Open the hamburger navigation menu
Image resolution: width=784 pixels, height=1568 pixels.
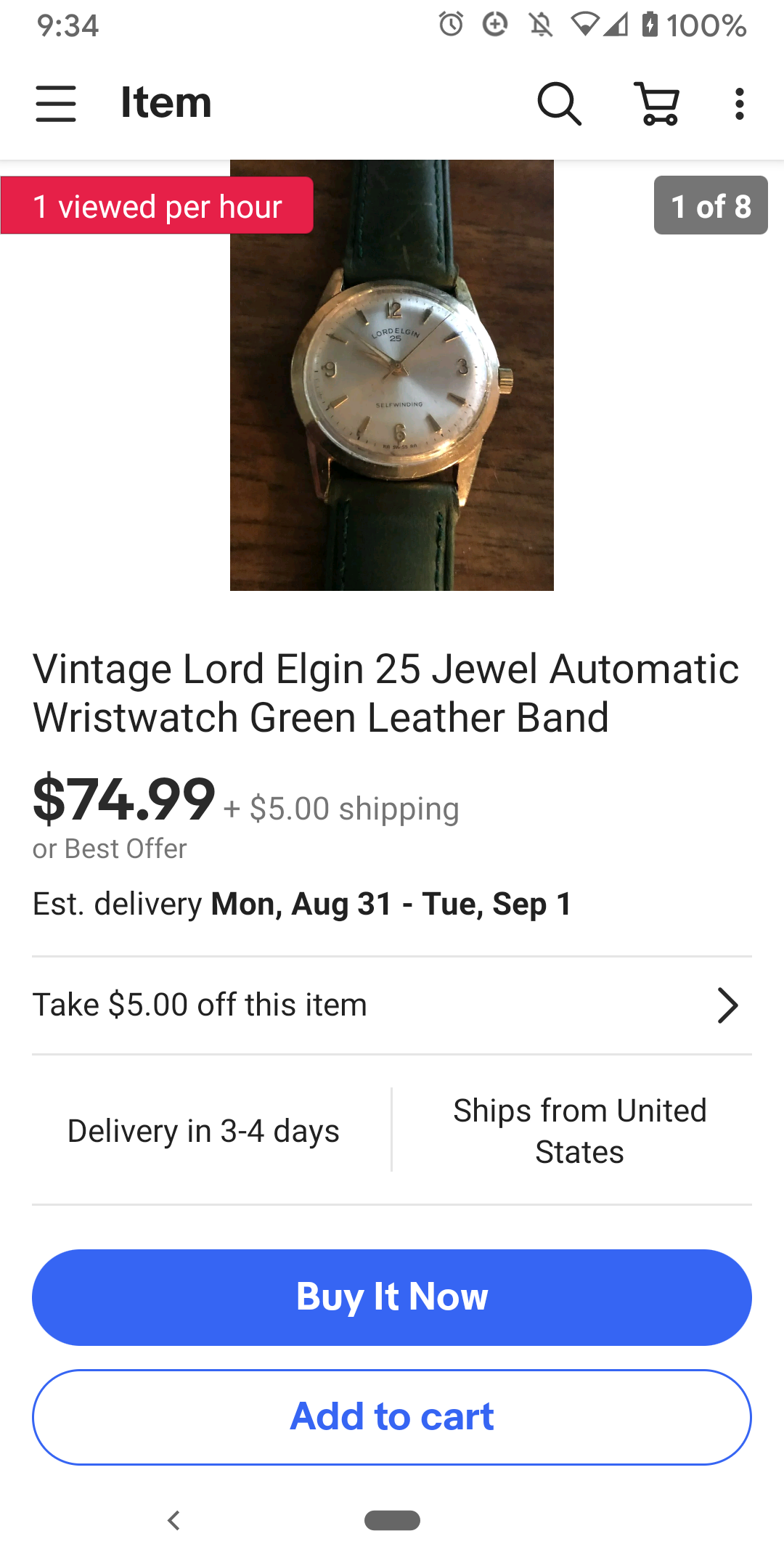coord(56,103)
